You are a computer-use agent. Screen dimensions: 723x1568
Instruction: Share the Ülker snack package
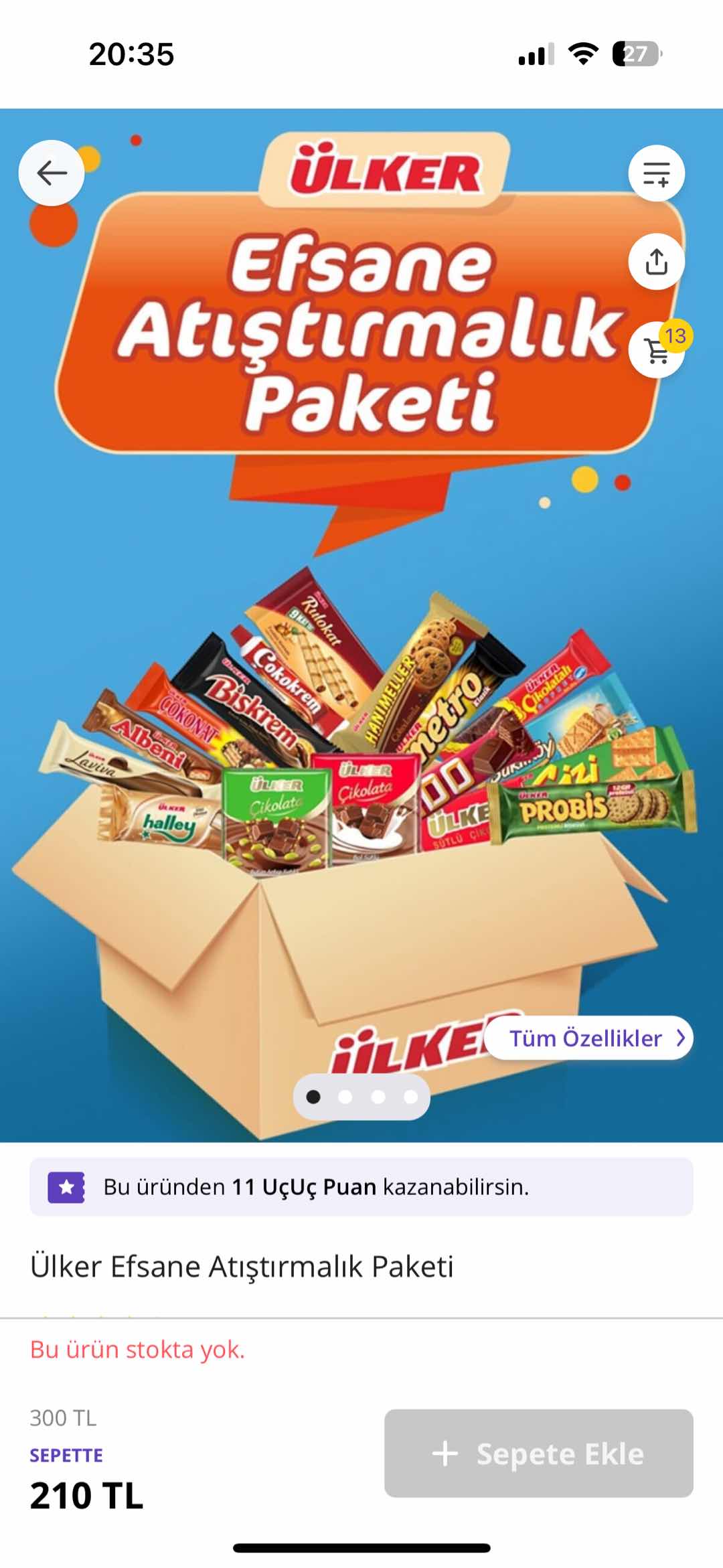tap(656, 262)
